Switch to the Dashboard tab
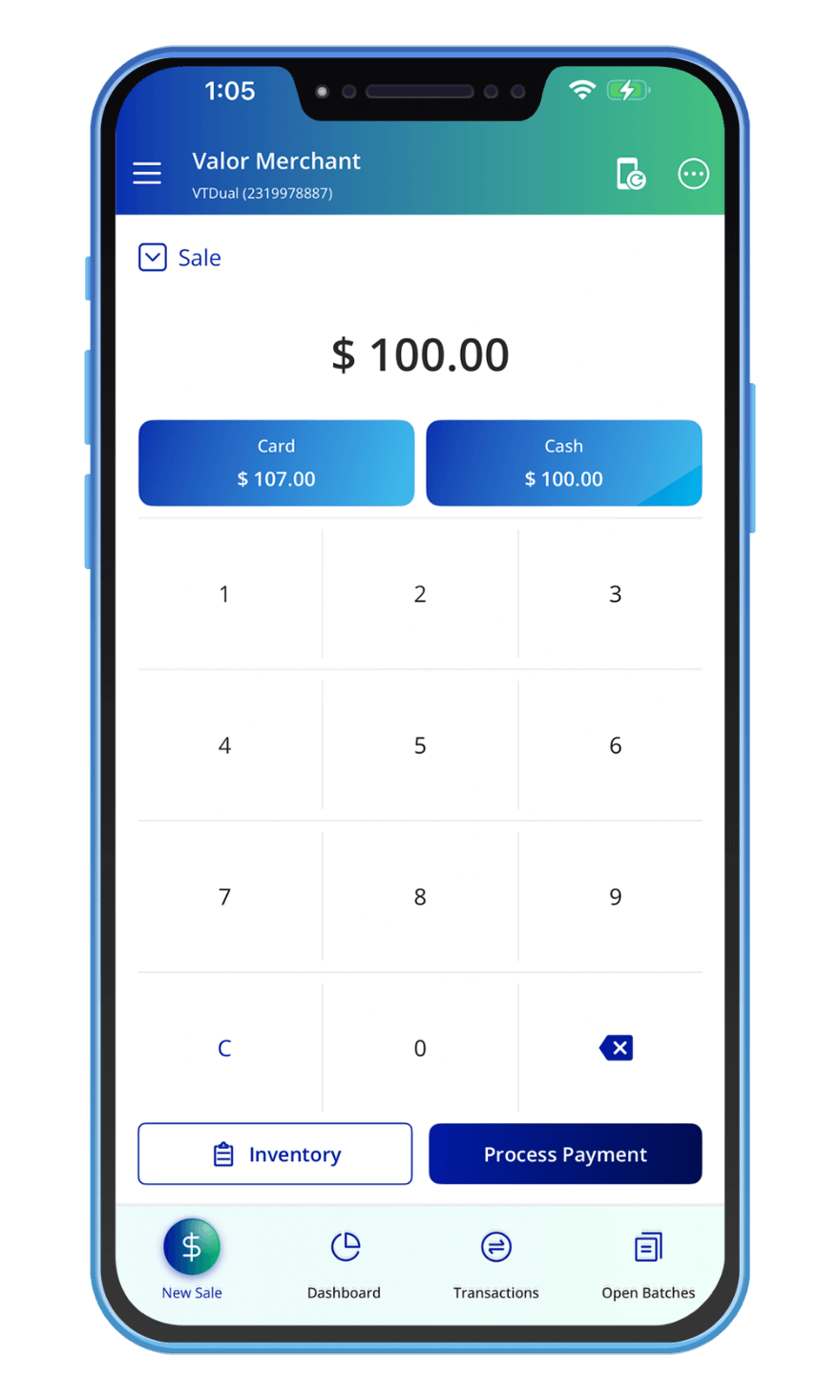Image resolution: width=840 pixels, height=1400 pixels. pyautogui.click(x=345, y=1259)
